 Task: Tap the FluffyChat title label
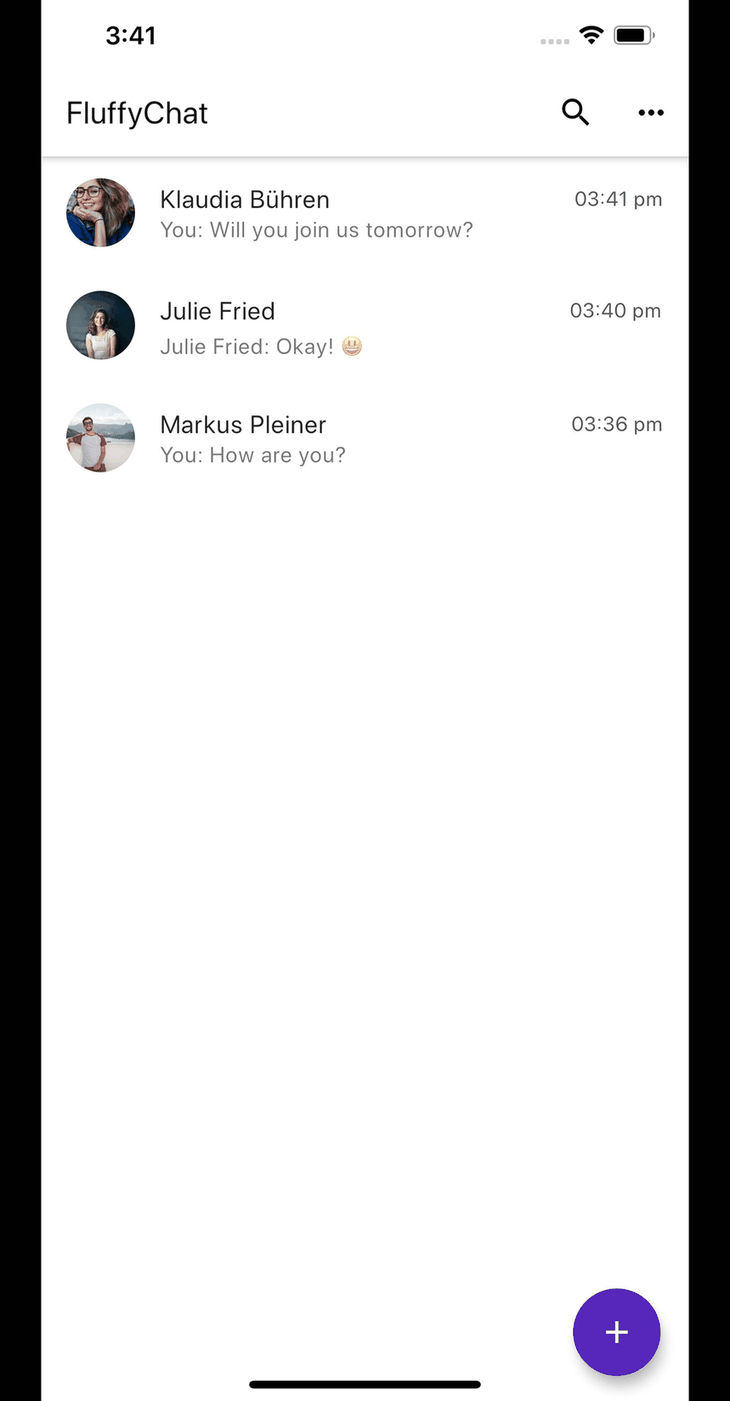click(136, 112)
